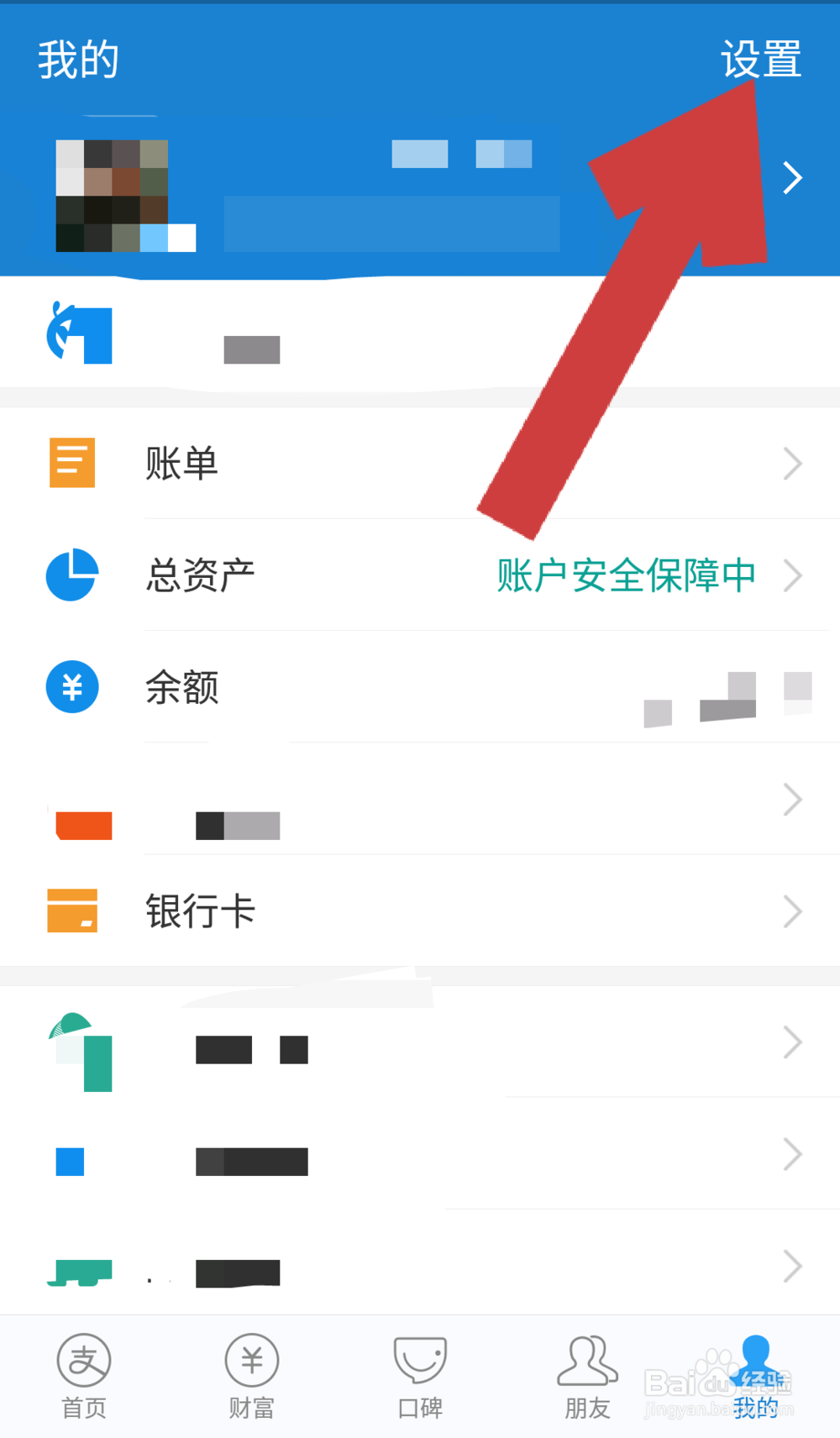Tap the orange envelope icon row
The image size is (840, 1438).
tap(82, 825)
